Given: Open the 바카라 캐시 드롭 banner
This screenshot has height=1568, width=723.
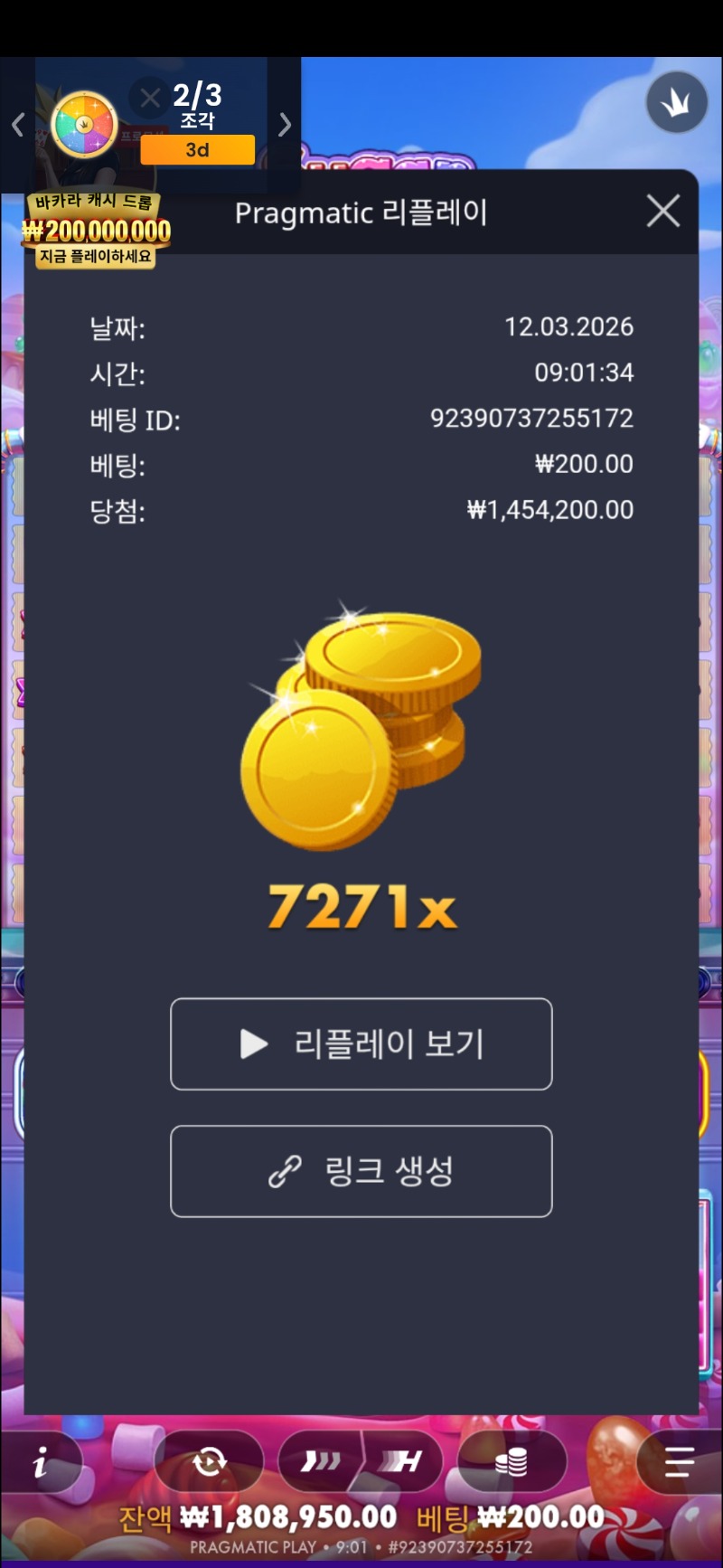Looking at the screenshot, I should point(96,231).
